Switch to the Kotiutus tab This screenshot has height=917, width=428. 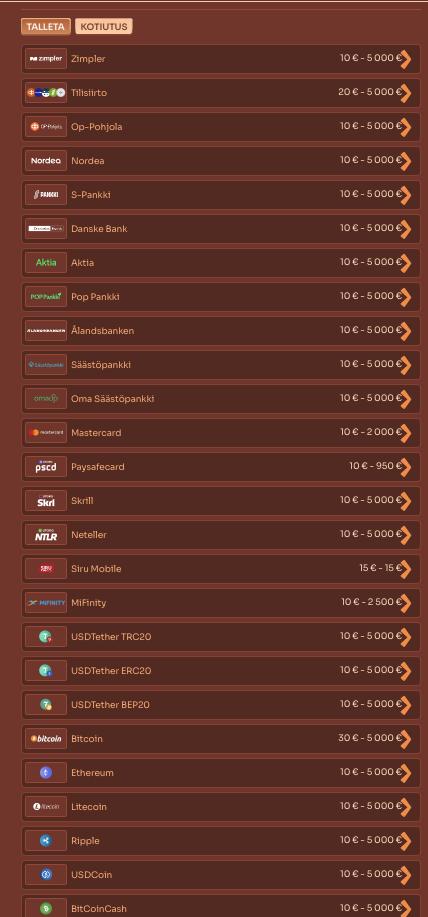click(103, 26)
